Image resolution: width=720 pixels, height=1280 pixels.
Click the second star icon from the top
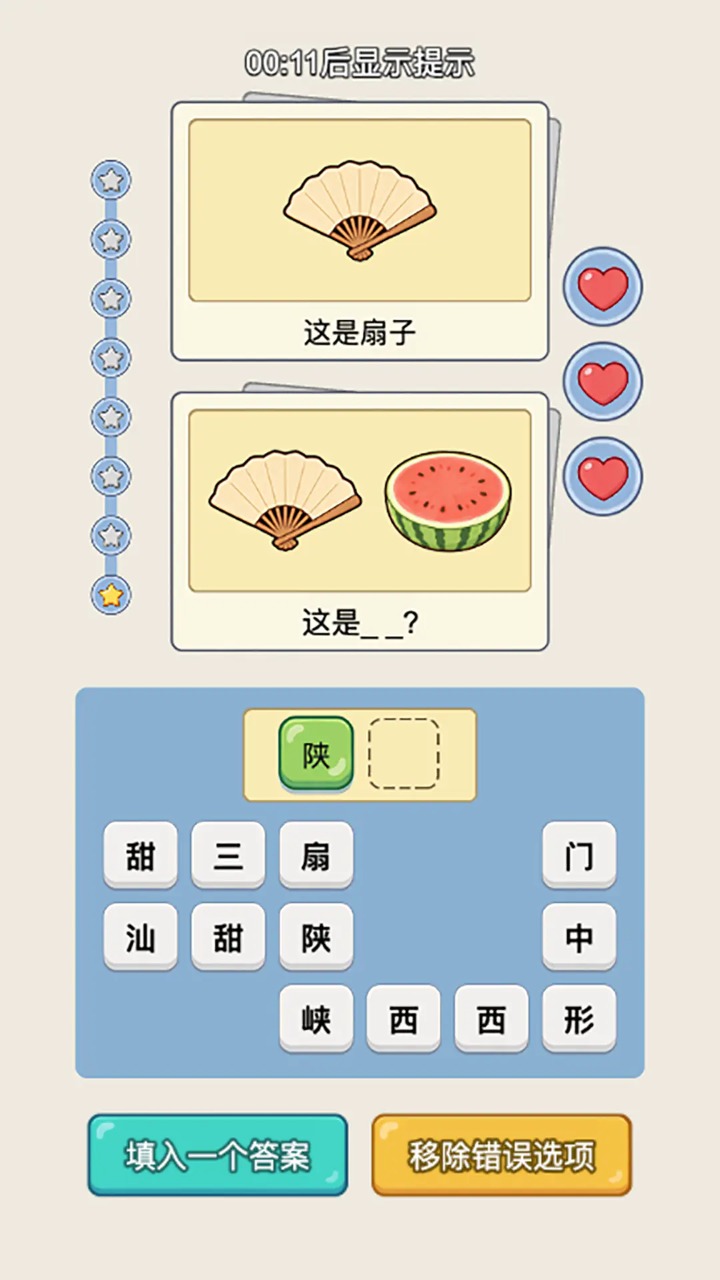coord(111,239)
